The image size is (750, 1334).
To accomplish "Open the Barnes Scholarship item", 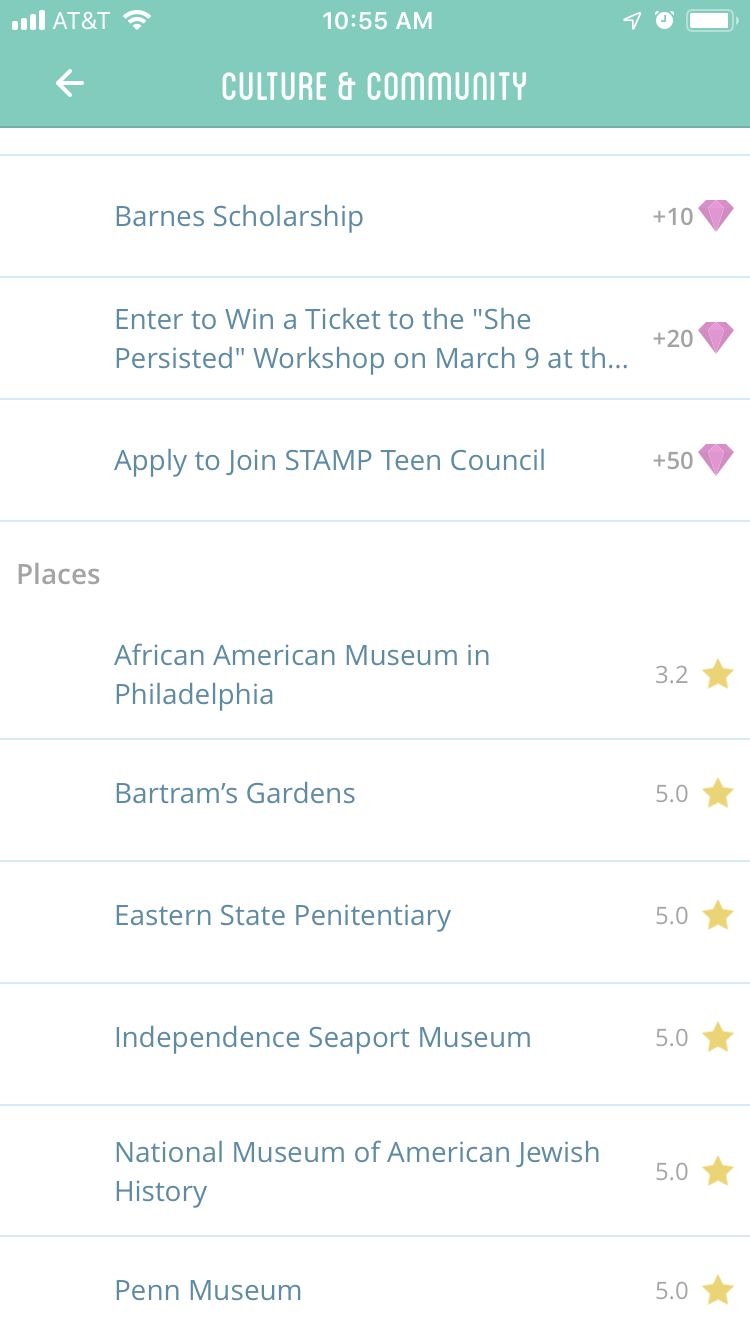I will tap(375, 216).
